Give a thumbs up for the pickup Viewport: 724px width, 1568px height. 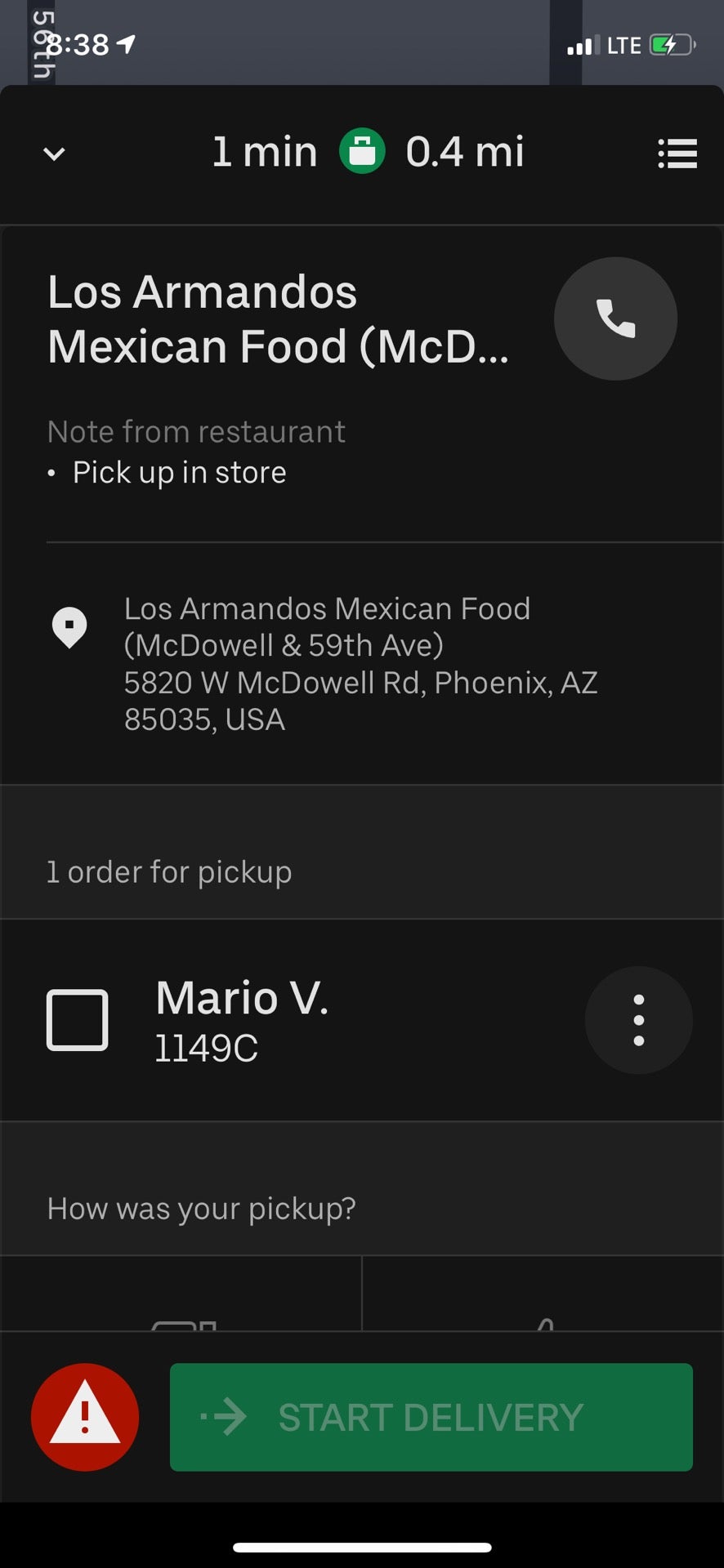tap(181, 1323)
